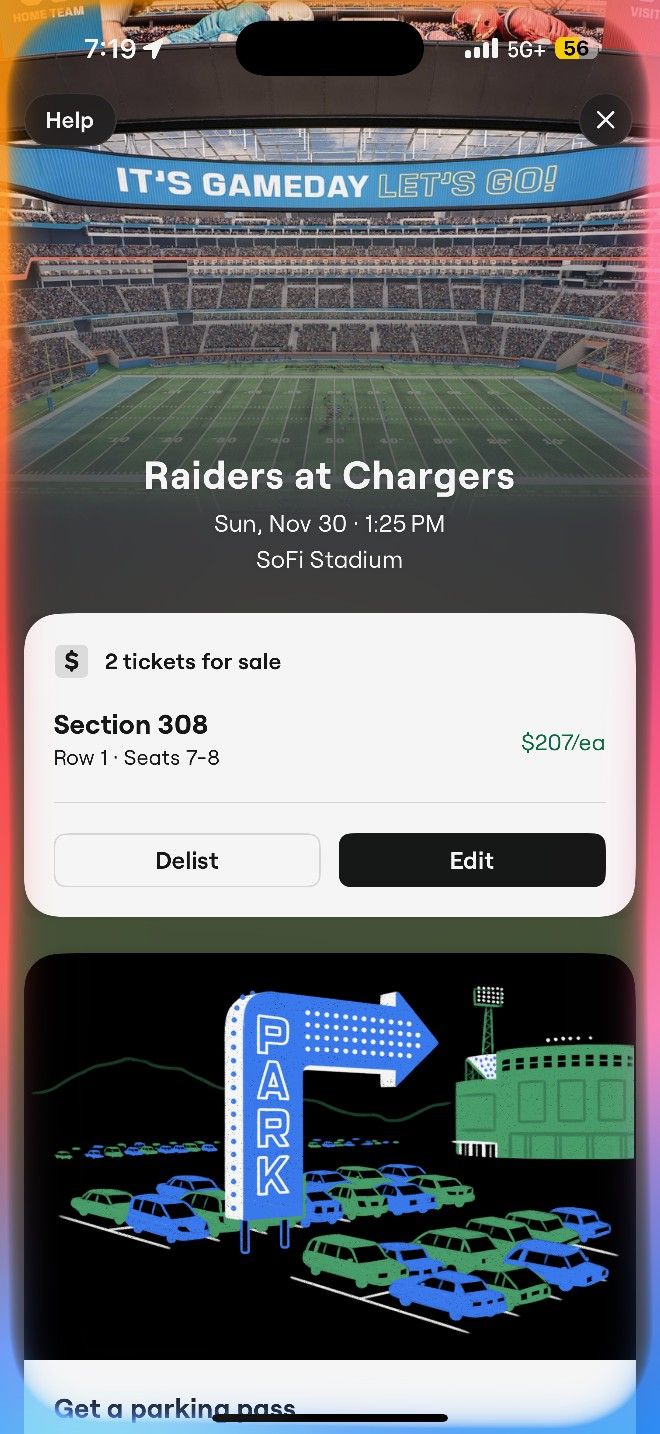The image size is (660, 1434).
Task: Open the Help button
Action: click(x=69, y=121)
